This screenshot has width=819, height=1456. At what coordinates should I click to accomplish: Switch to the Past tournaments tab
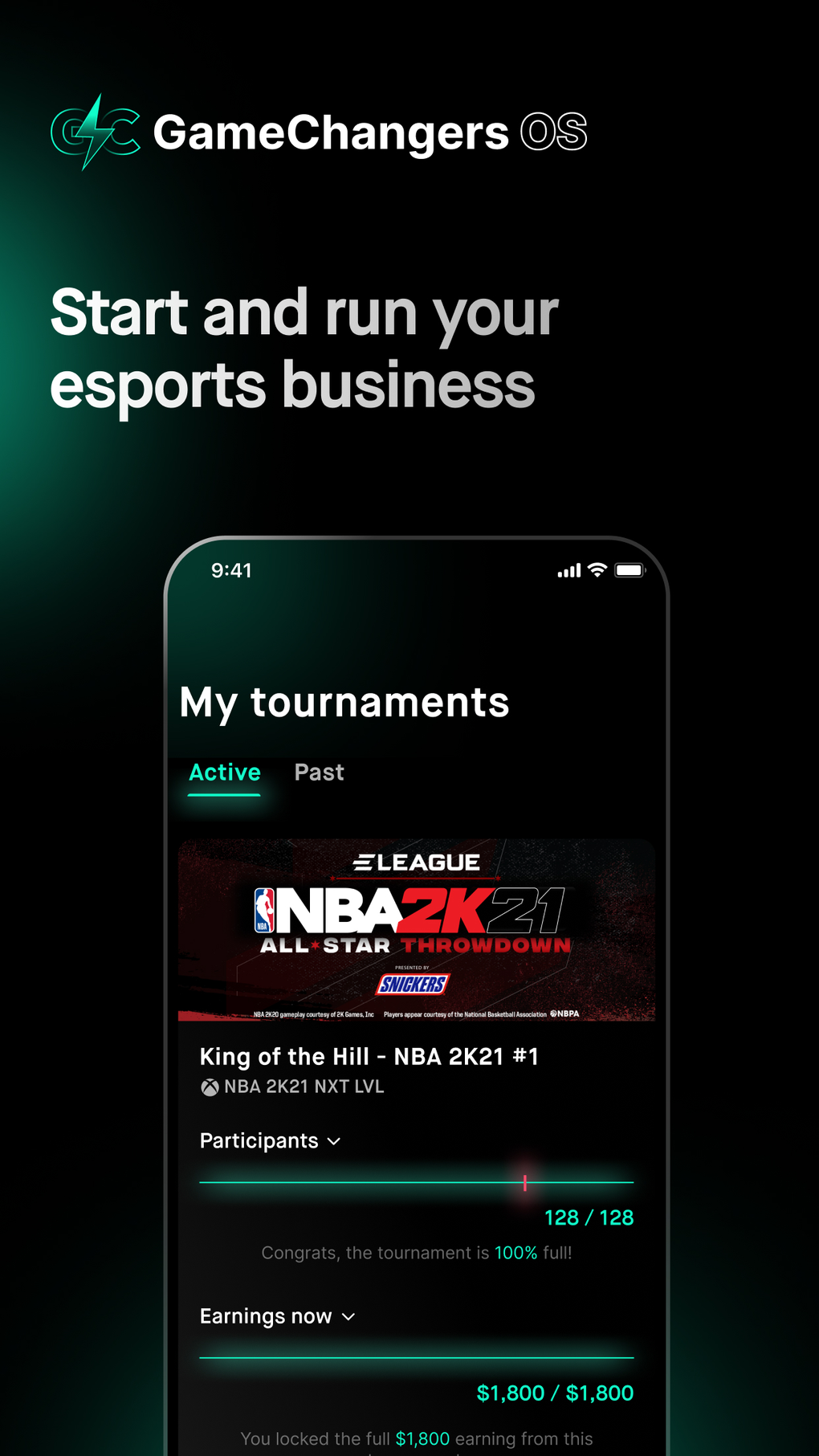[319, 773]
